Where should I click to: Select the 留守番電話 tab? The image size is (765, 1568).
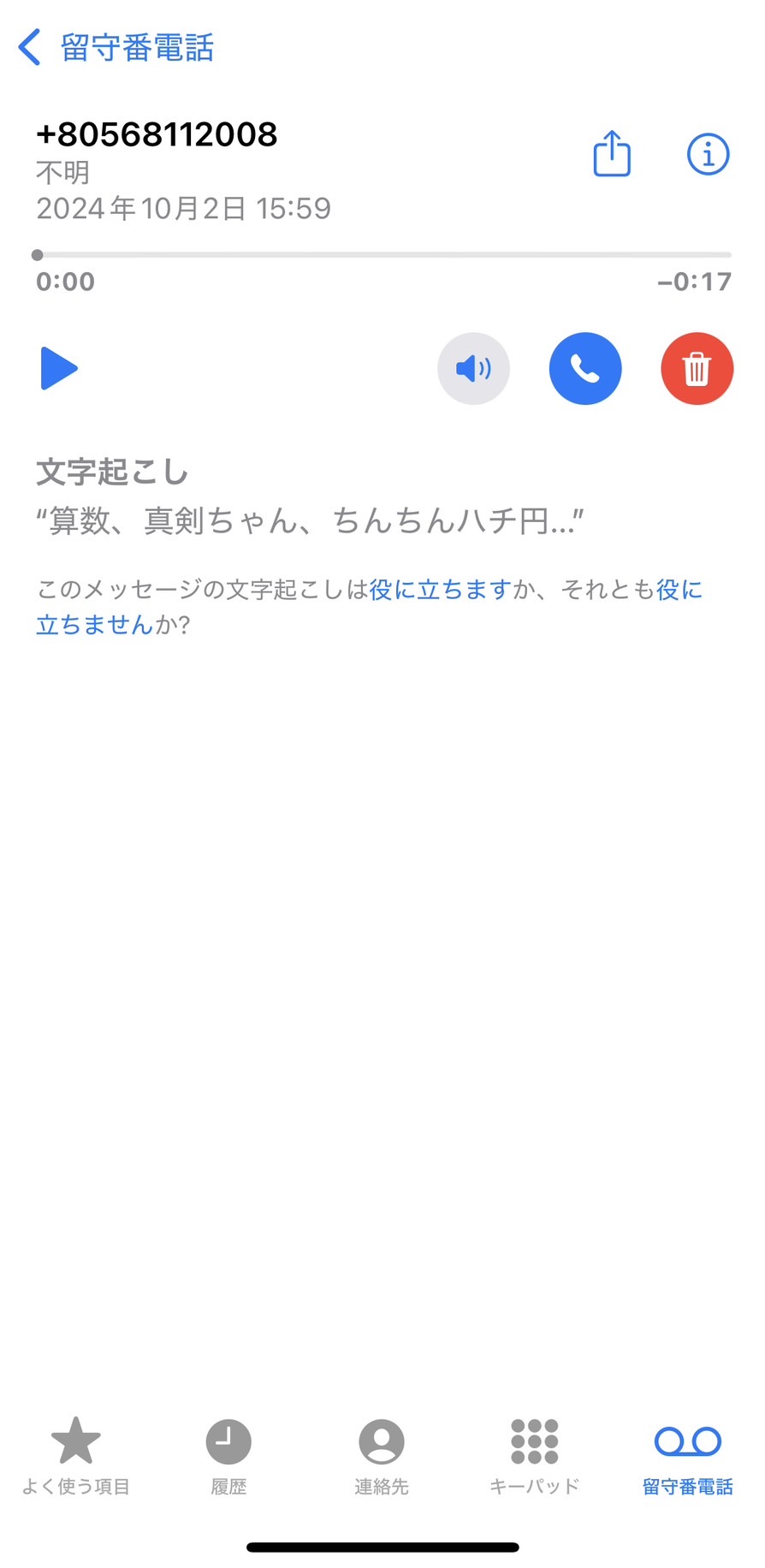687,1455
